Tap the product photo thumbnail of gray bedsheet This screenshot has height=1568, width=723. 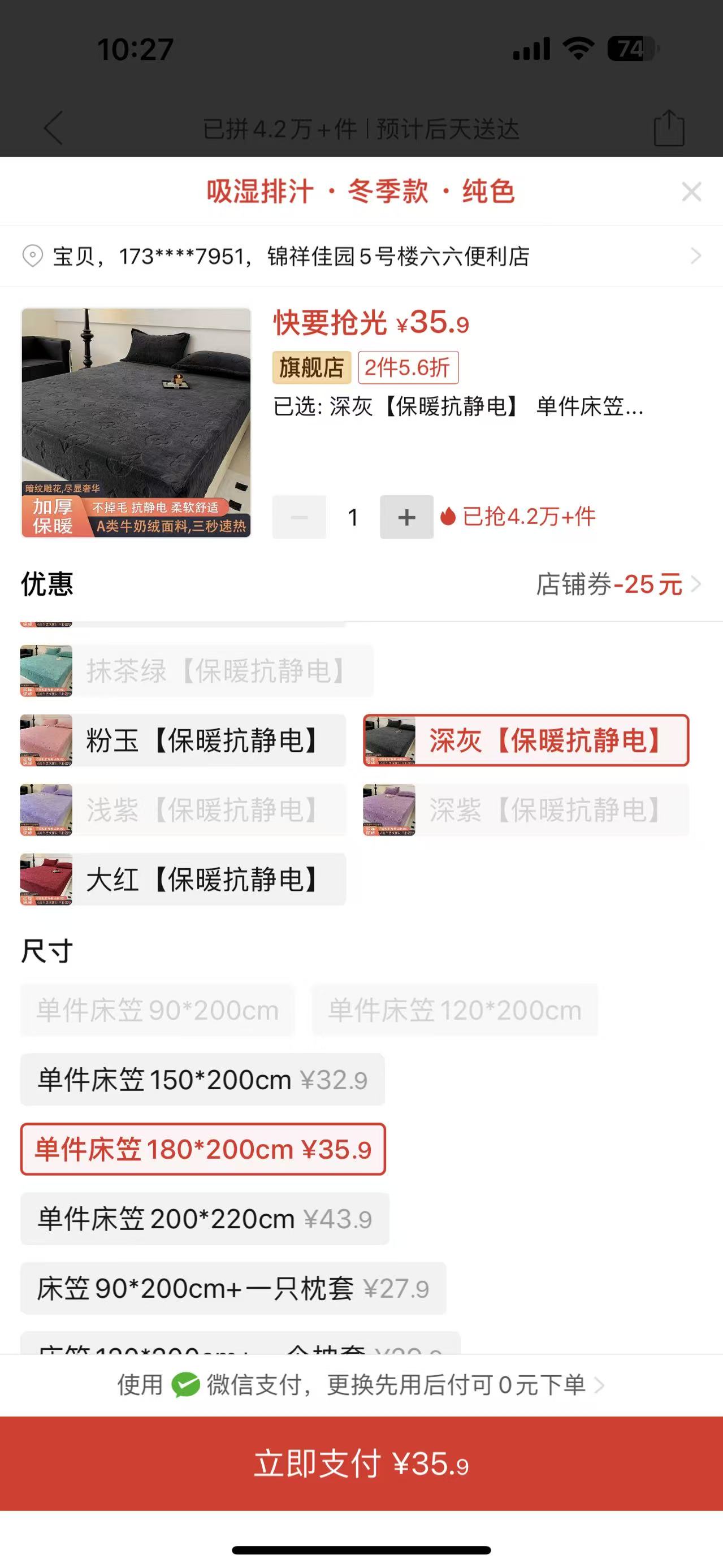tap(136, 425)
